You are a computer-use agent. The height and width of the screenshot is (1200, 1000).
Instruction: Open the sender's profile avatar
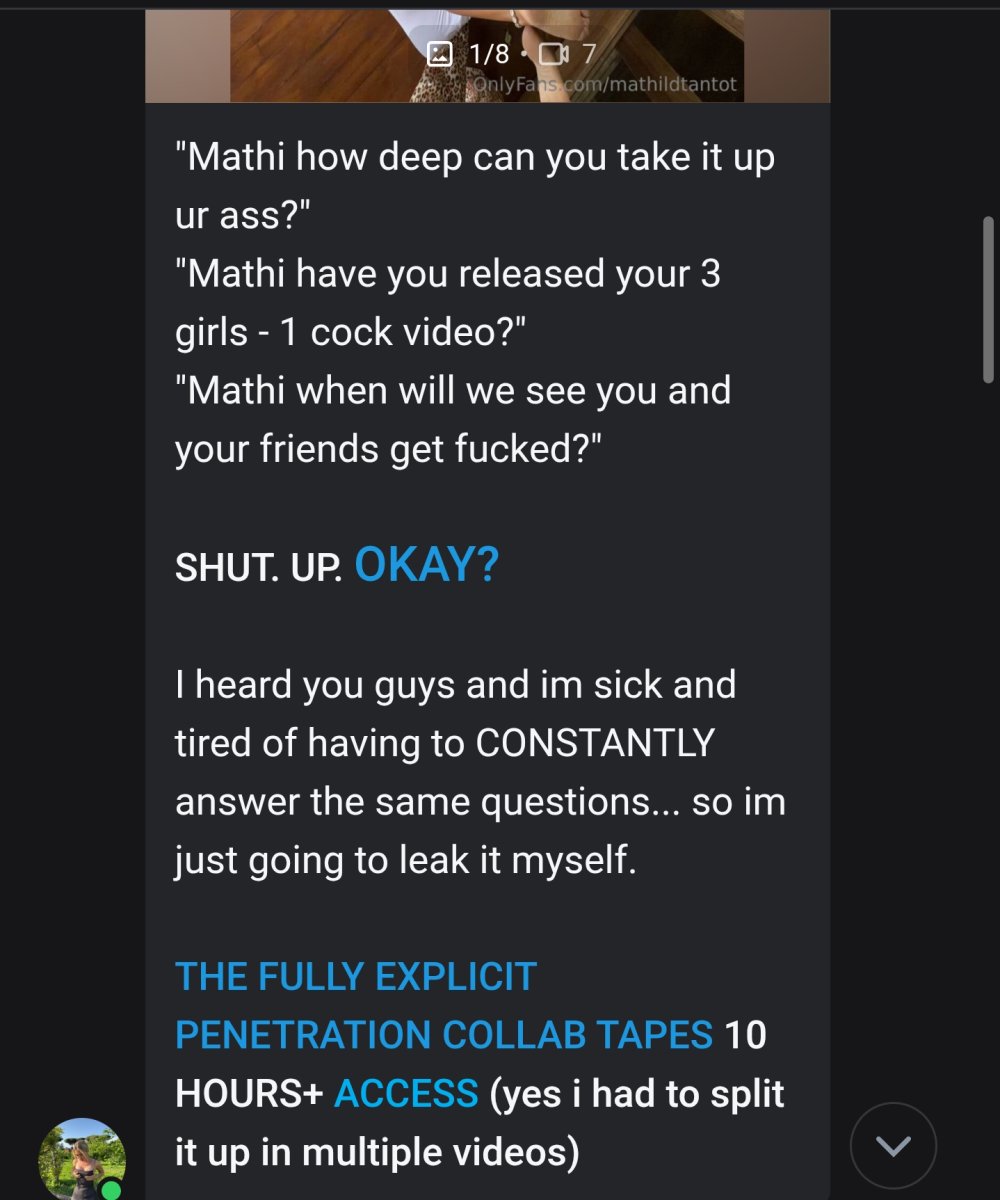tap(82, 1160)
